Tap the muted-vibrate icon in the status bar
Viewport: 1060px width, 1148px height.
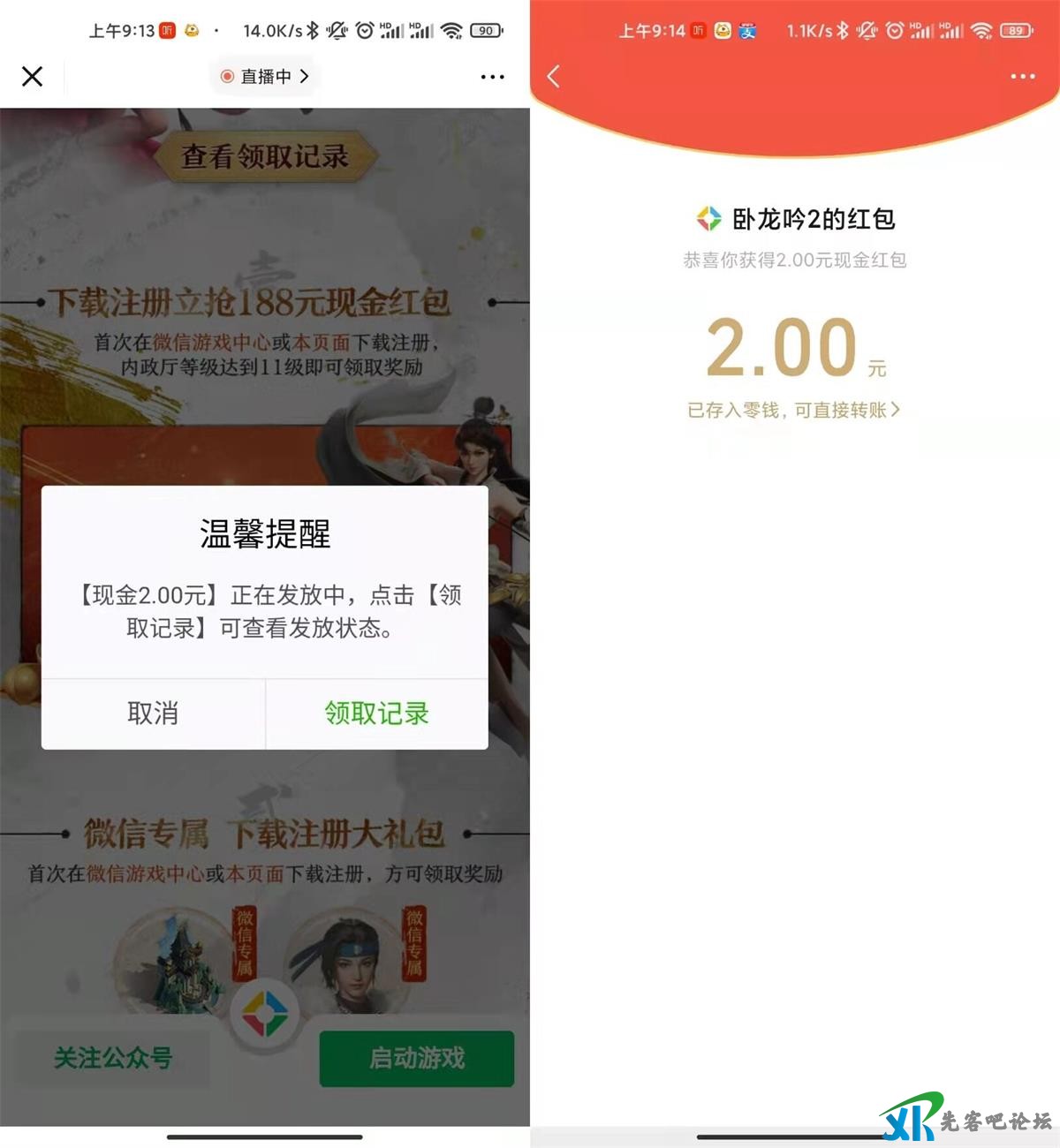click(337, 29)
